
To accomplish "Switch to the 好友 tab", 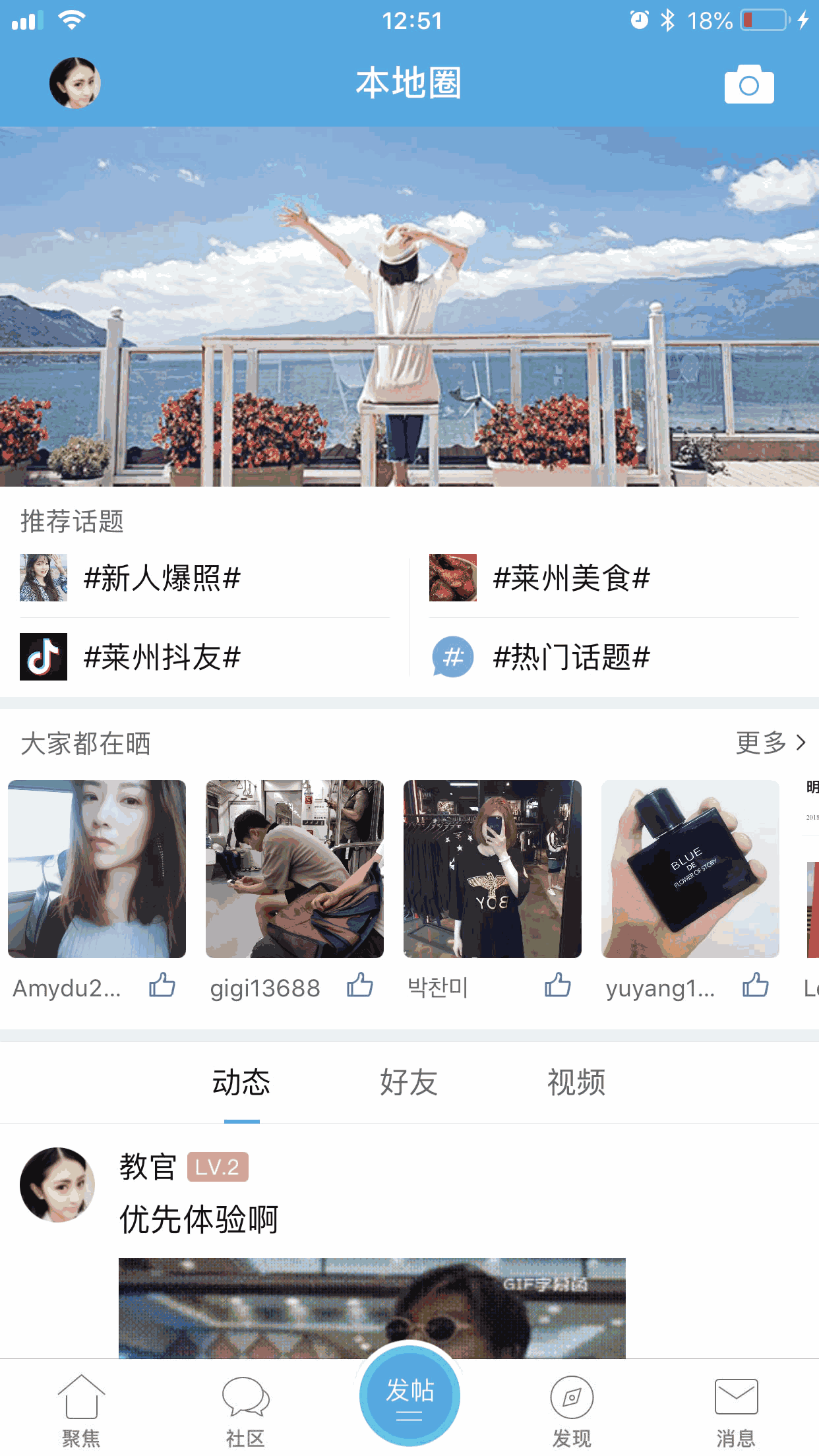I will [409, 1083].
